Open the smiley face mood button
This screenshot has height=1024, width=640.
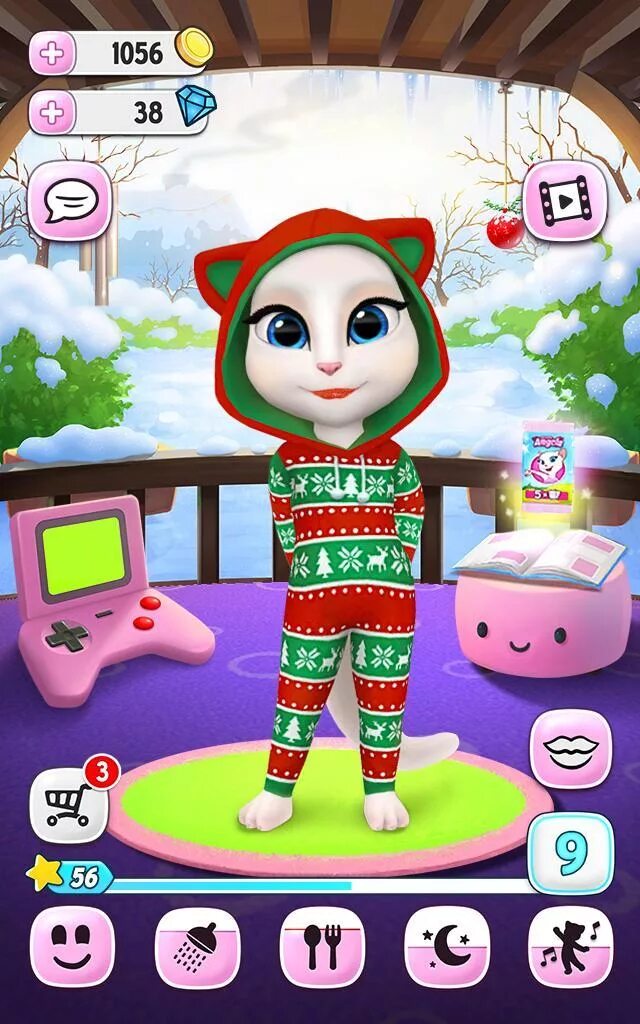click(x=71, y=946)
